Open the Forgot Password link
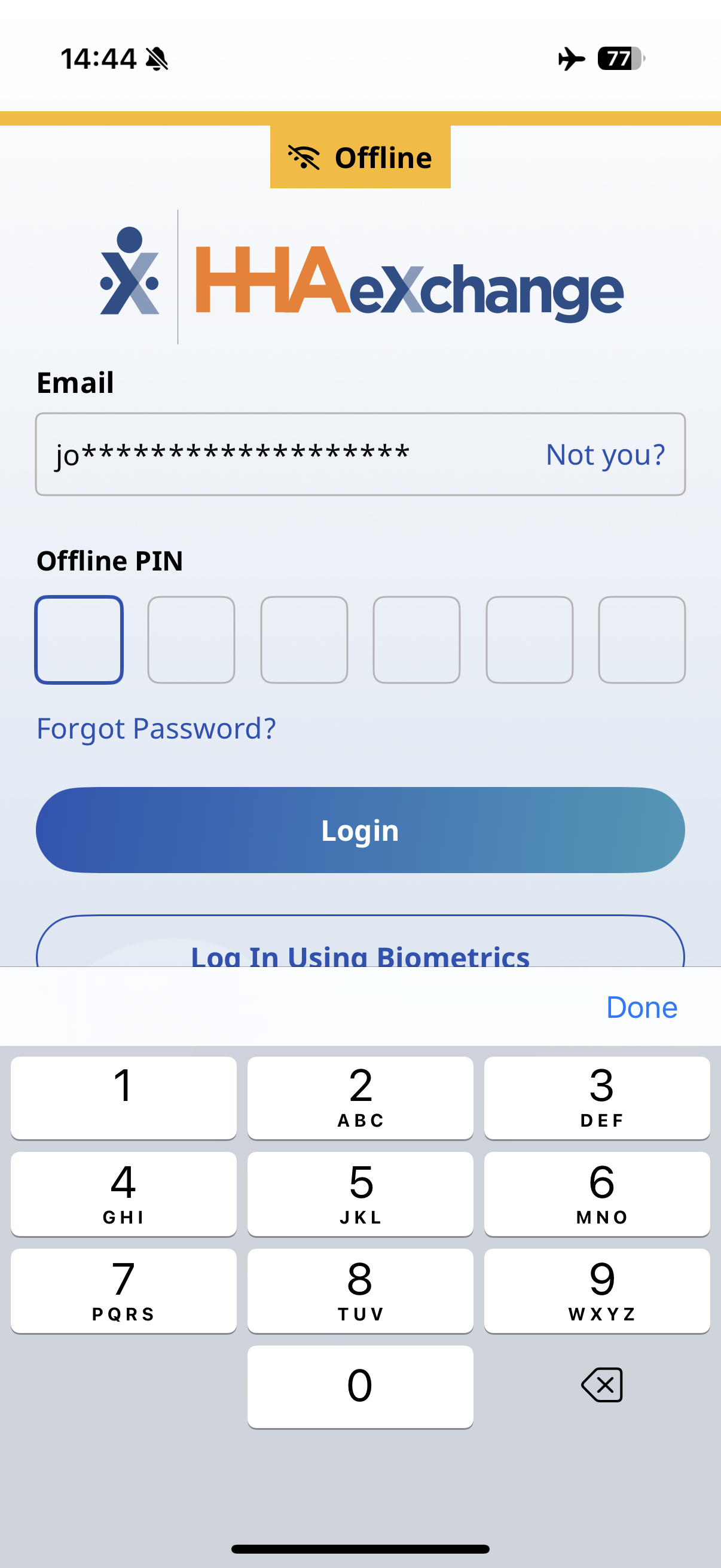Screen dimensions: 721x1568 click(157, 728)
